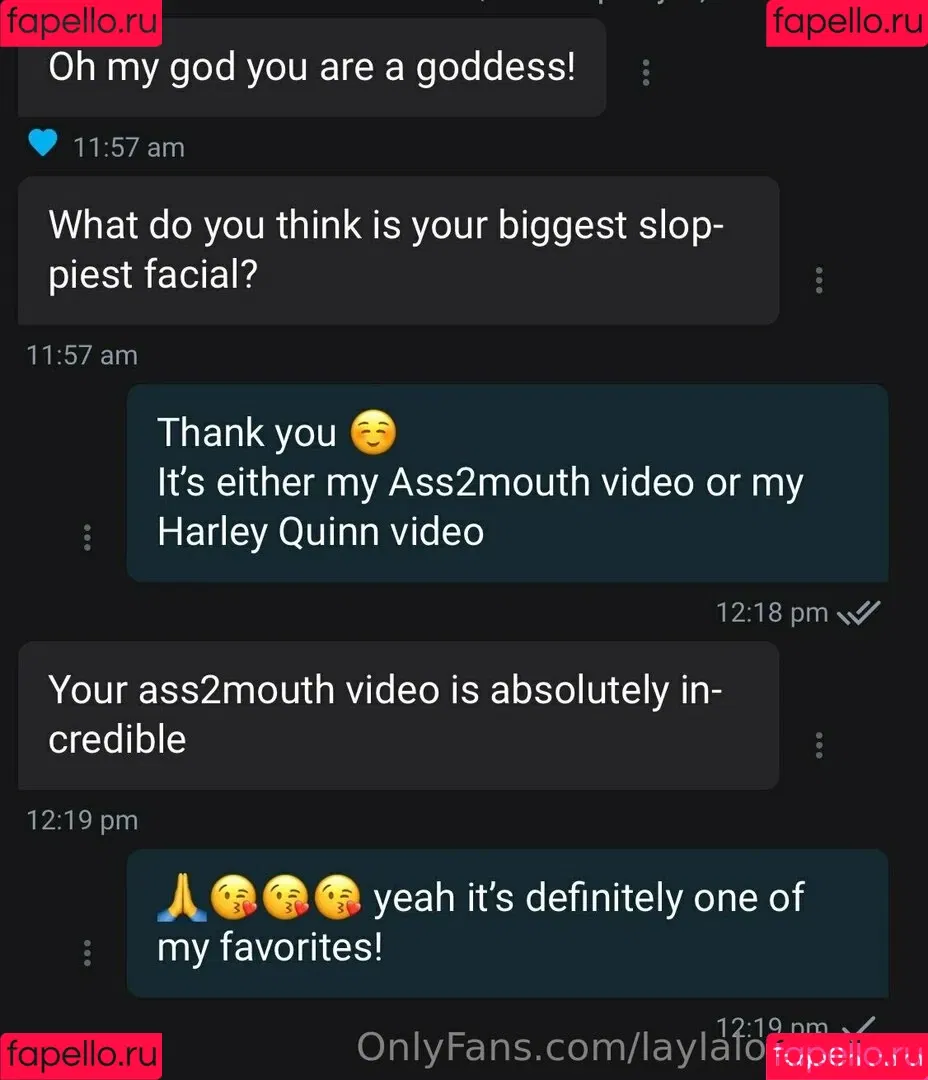Open the three-dot menu beside the 'What do you think' message
928x1080 pixels.
point(819,280)
